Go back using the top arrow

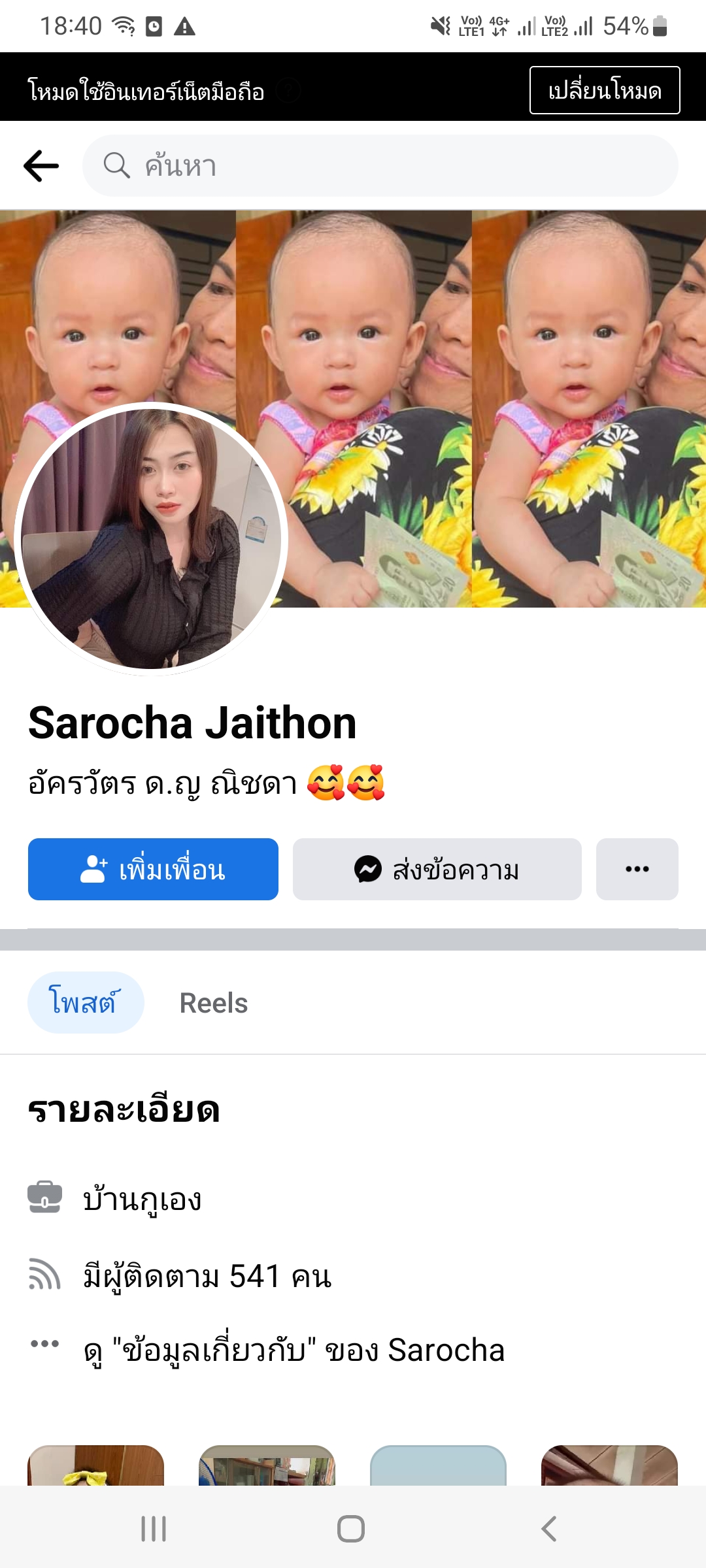41,166
